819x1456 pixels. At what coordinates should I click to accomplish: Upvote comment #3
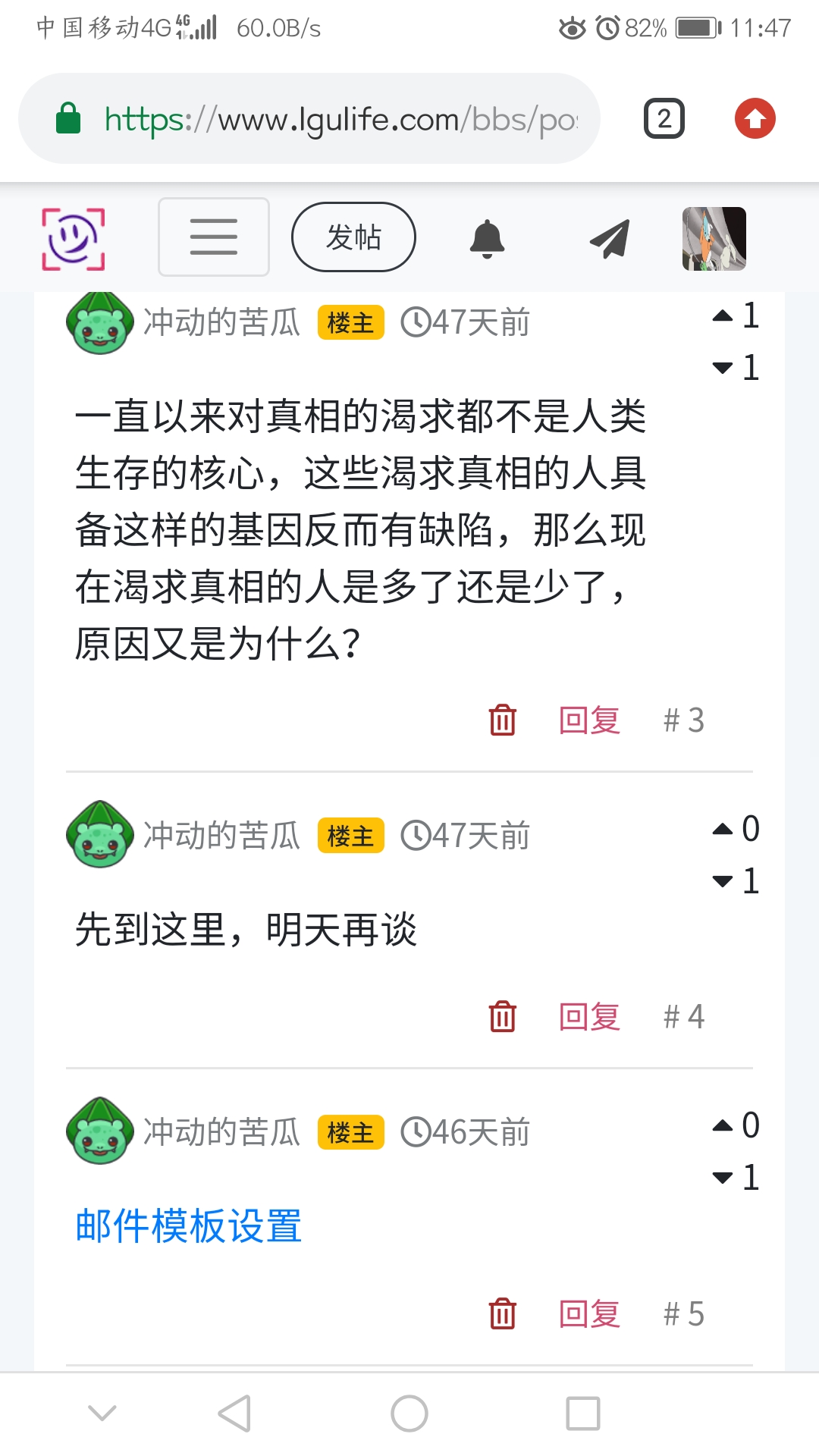click(723, 315)
